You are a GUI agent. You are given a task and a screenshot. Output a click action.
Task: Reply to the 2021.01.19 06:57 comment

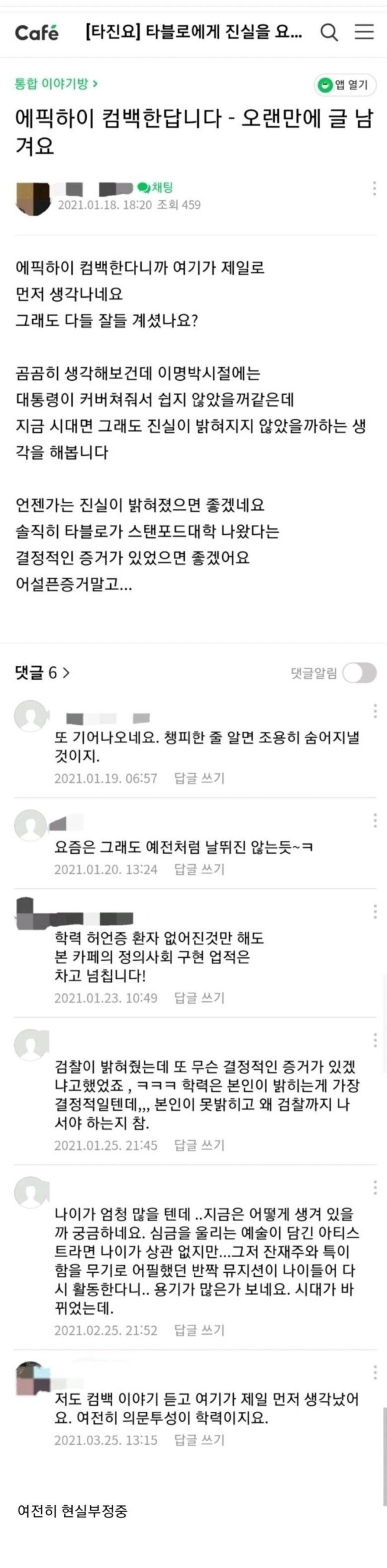199,778
